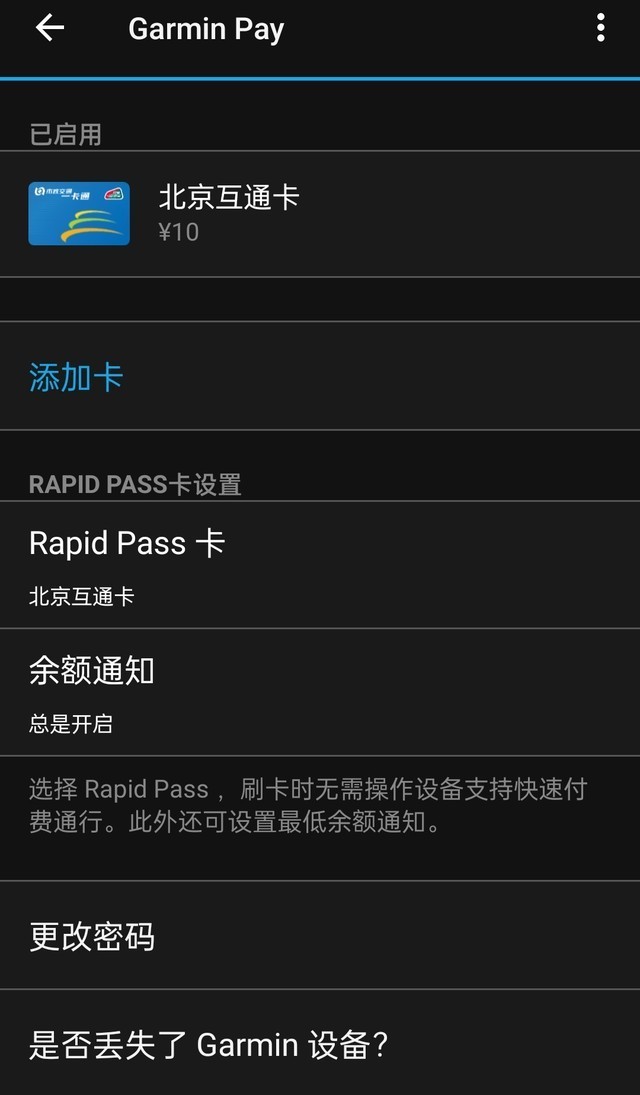The height and width of the screenshot is (1095, 640).
Task: Select 更改密码 to change passcode
Action: [x=320, y=937]
